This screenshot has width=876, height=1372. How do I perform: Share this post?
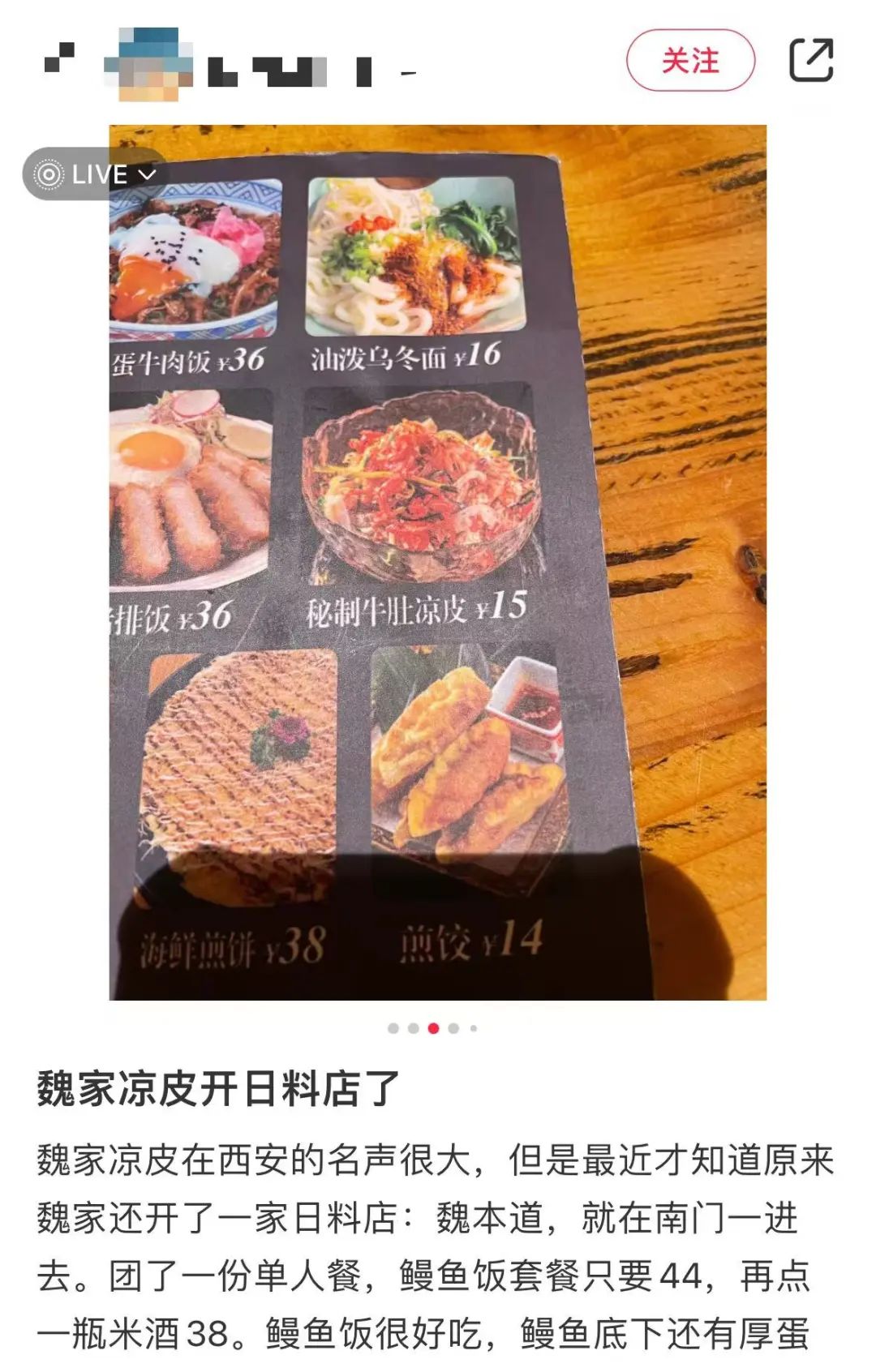coord(811,60)
